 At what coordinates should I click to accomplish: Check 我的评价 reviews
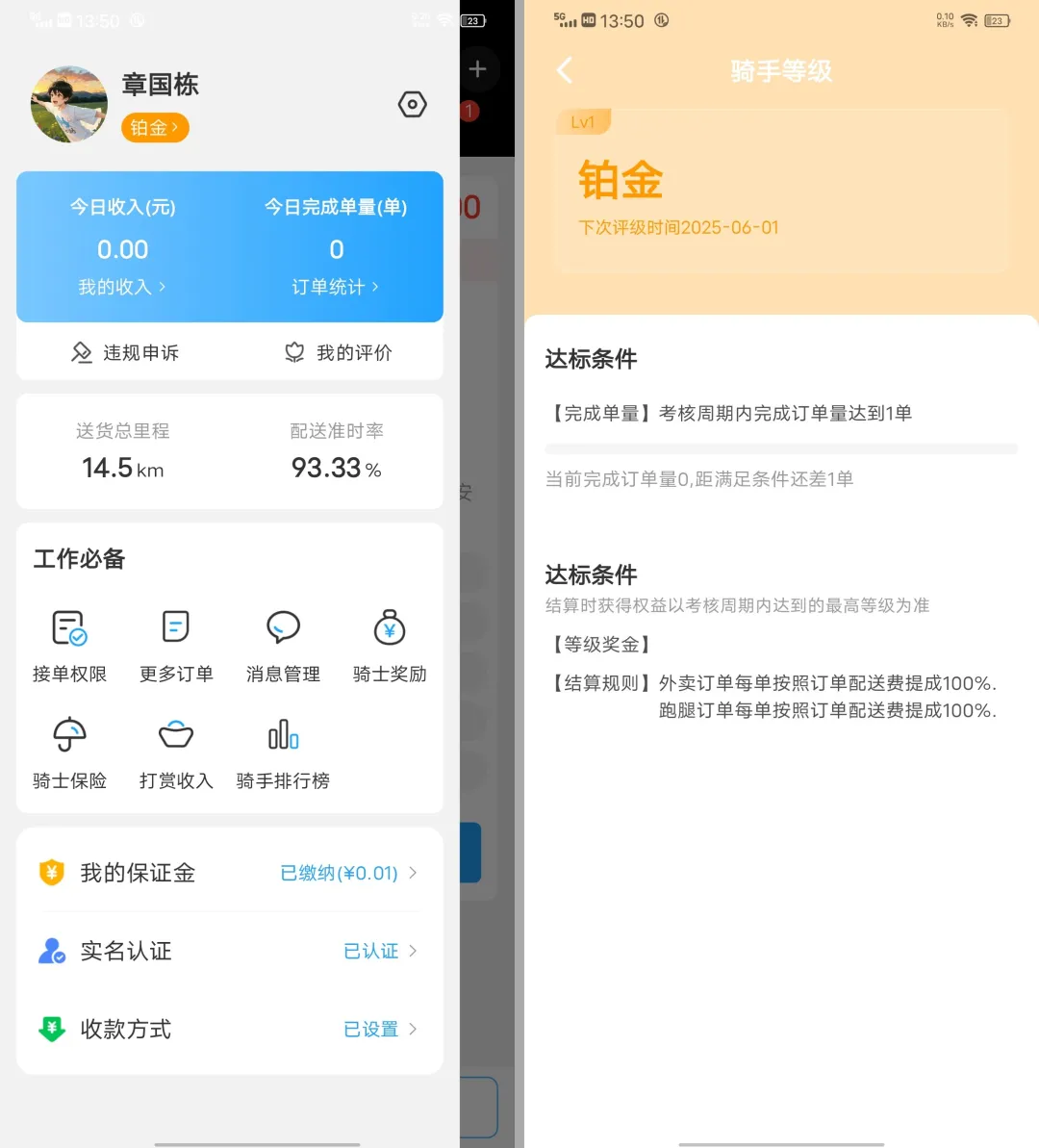coord(338,353)
